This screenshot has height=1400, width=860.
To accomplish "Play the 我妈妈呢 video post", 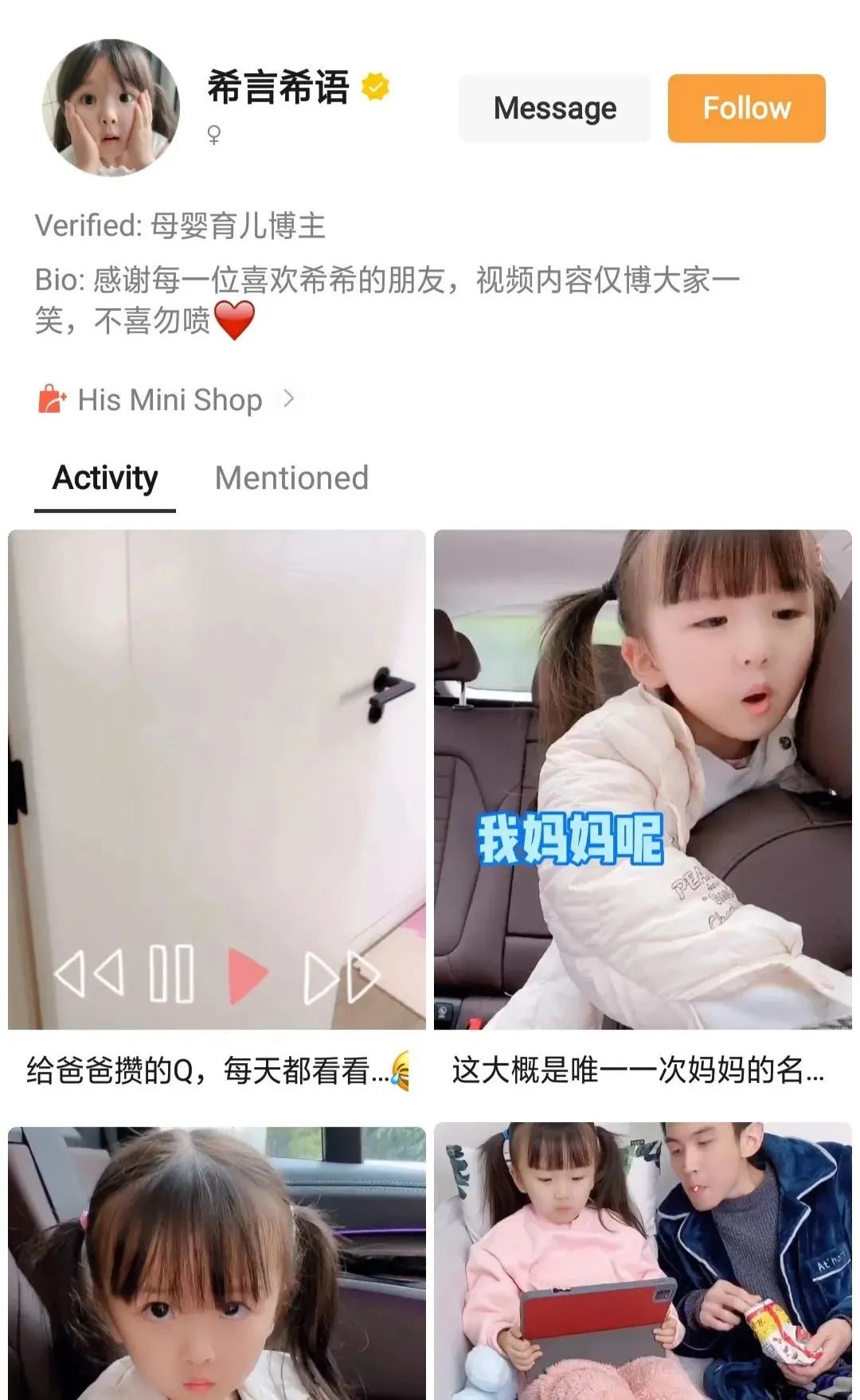I will (x=643, y=780).
